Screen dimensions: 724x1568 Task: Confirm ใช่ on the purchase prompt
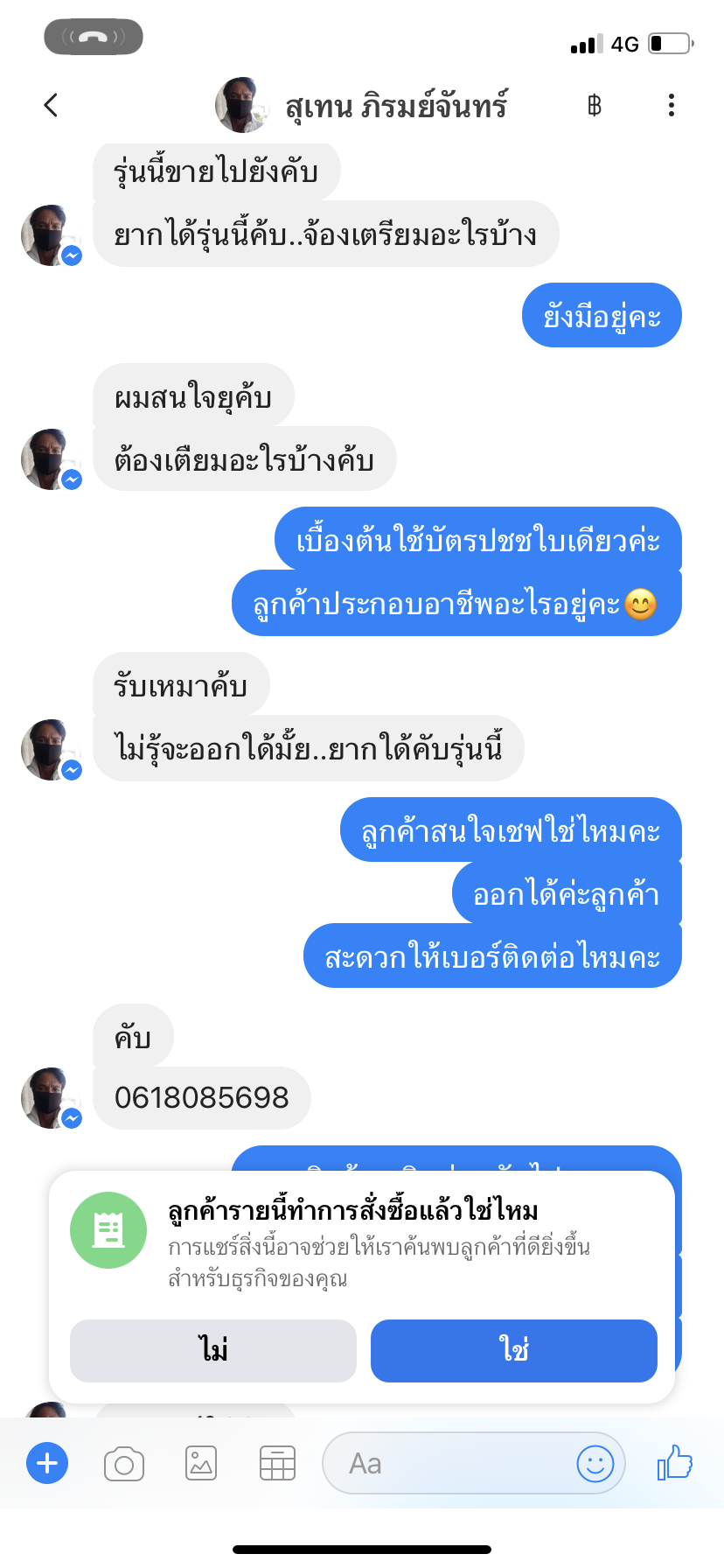[513, 1350]
